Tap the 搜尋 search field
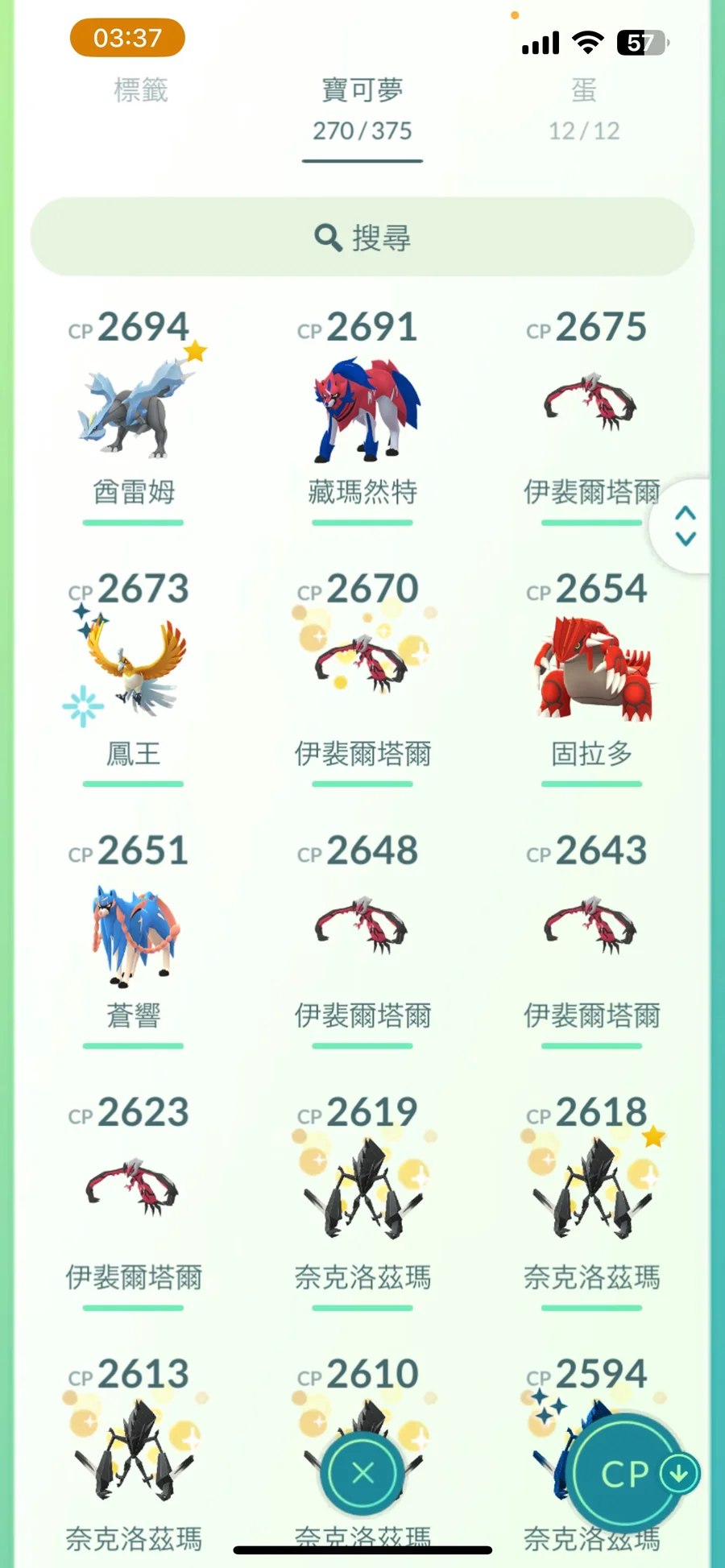The width and height of the screenshot is (725, 1568). (x=362, y=238)
